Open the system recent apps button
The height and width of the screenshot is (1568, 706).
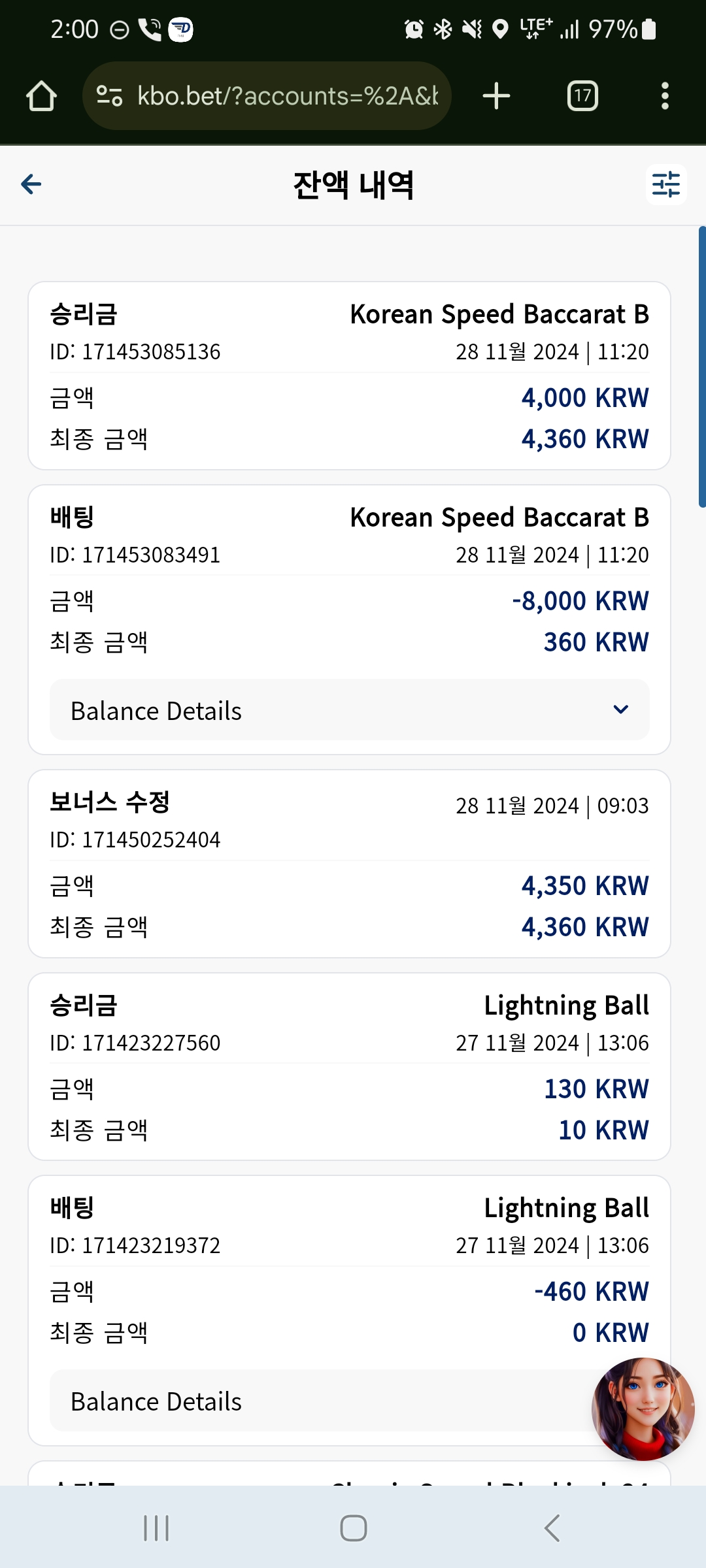156,1528
